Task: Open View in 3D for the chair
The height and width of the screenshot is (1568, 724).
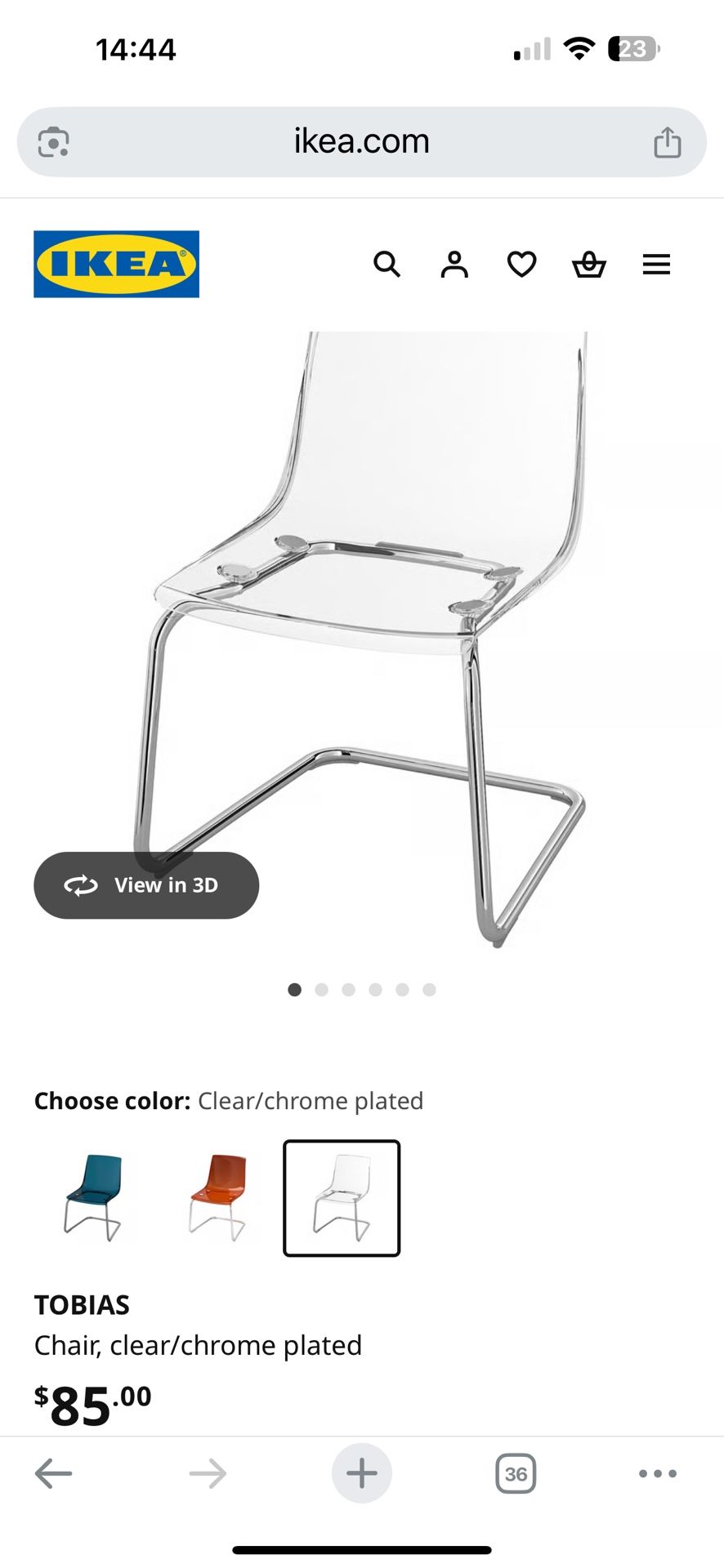Action: [145, 884]
